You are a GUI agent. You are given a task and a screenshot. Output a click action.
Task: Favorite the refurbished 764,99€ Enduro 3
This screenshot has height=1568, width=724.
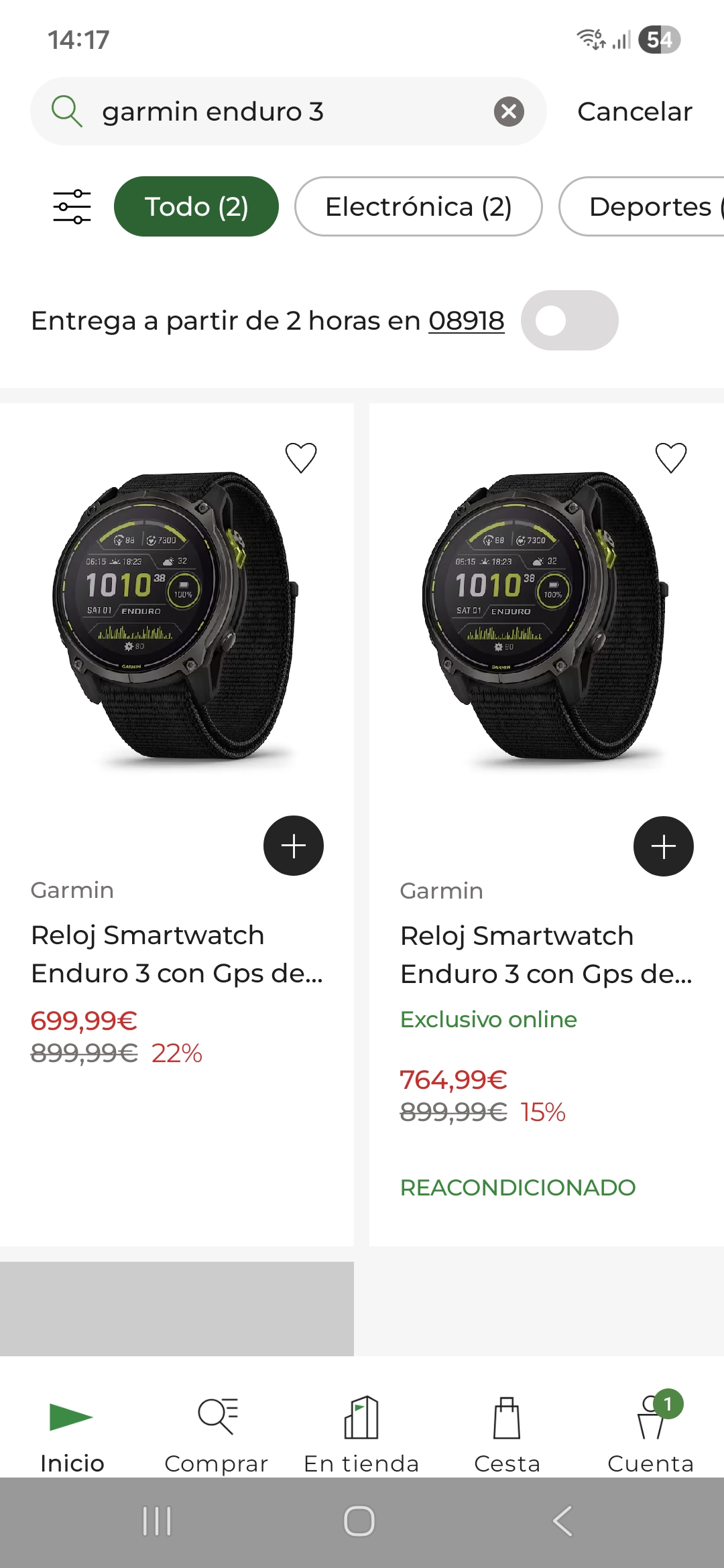pyautogui.click(x=671, y=458)
